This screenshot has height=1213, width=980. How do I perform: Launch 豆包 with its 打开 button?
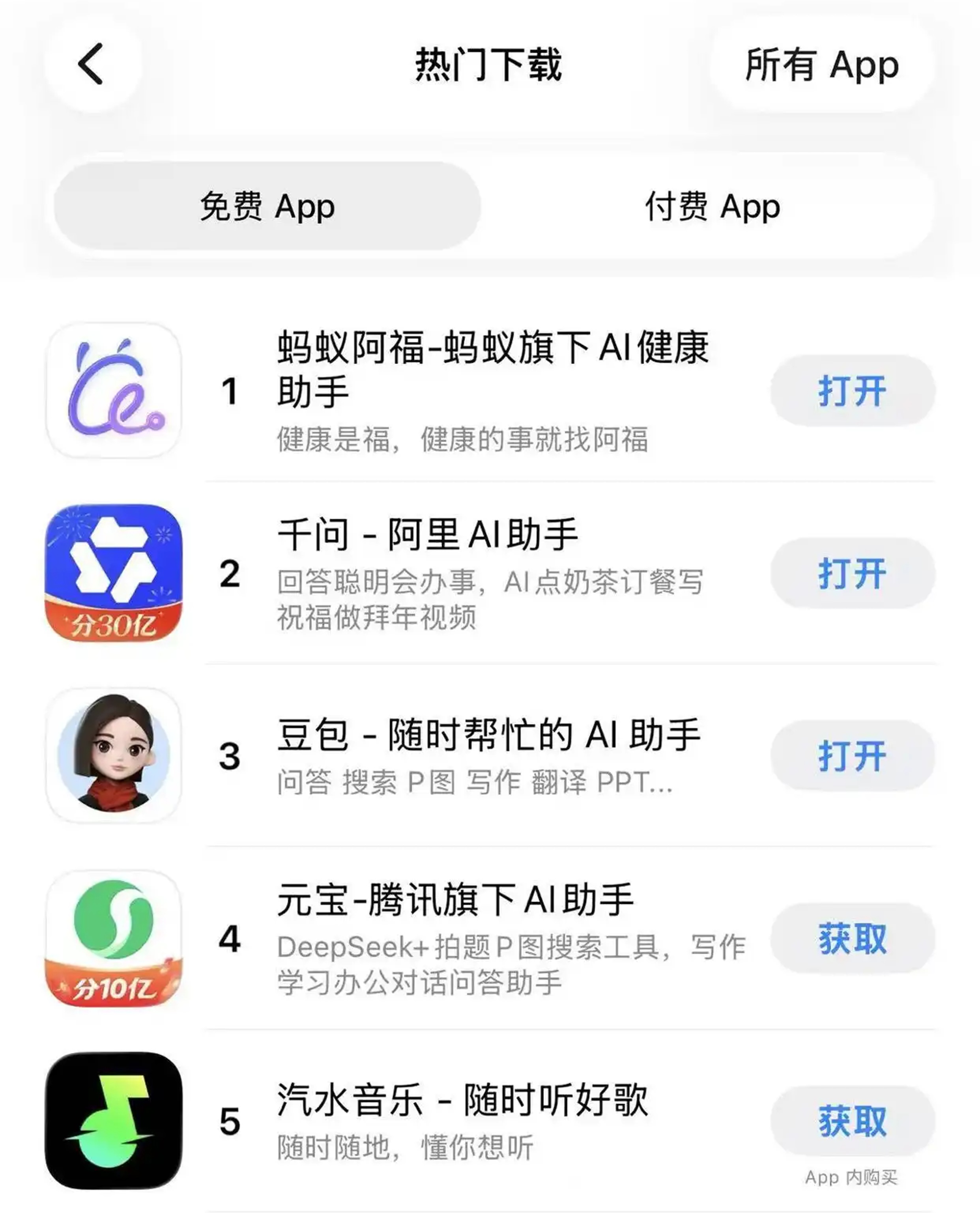point(852,755)
